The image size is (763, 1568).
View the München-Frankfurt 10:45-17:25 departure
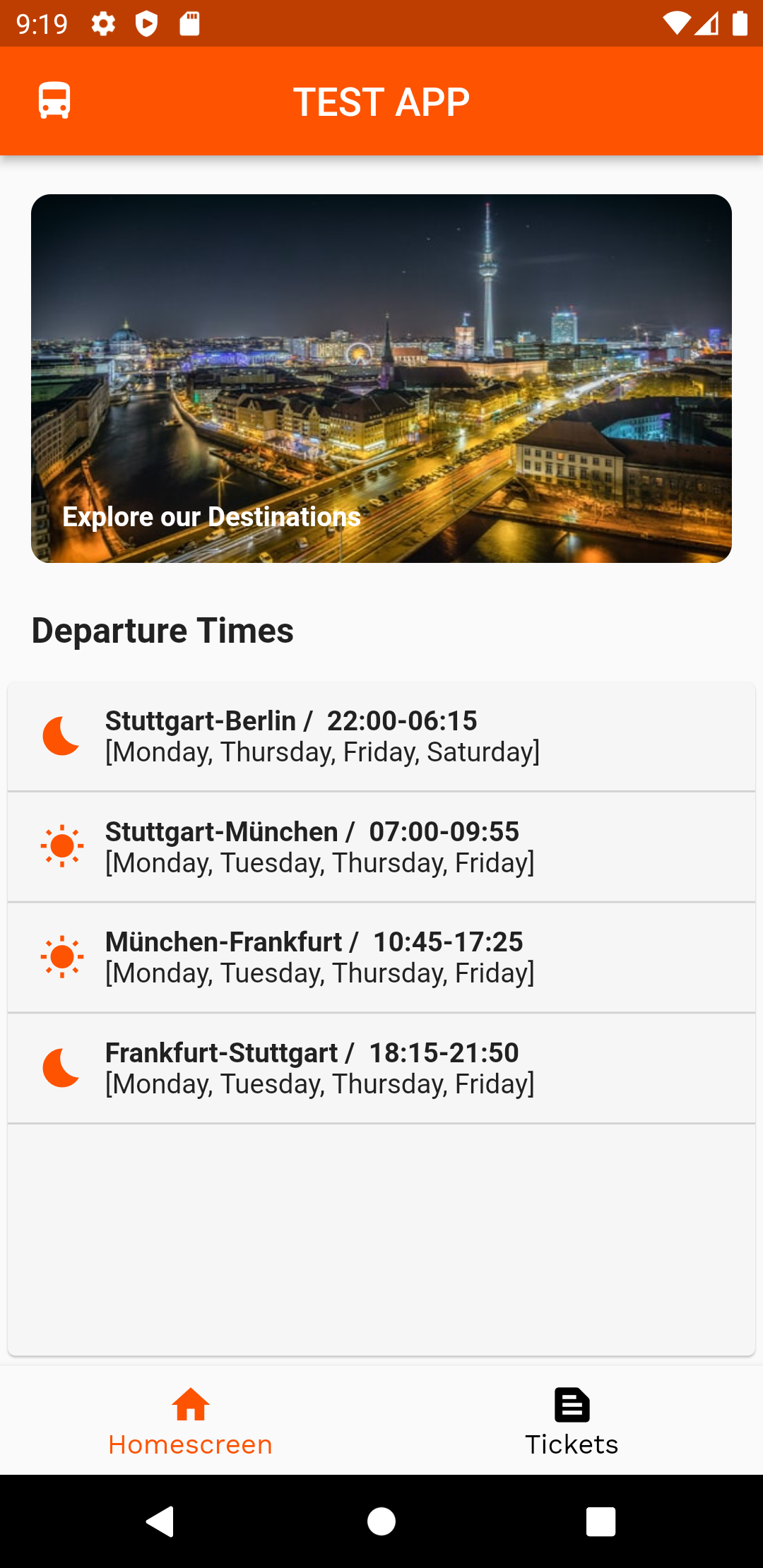tap(381, 957)
